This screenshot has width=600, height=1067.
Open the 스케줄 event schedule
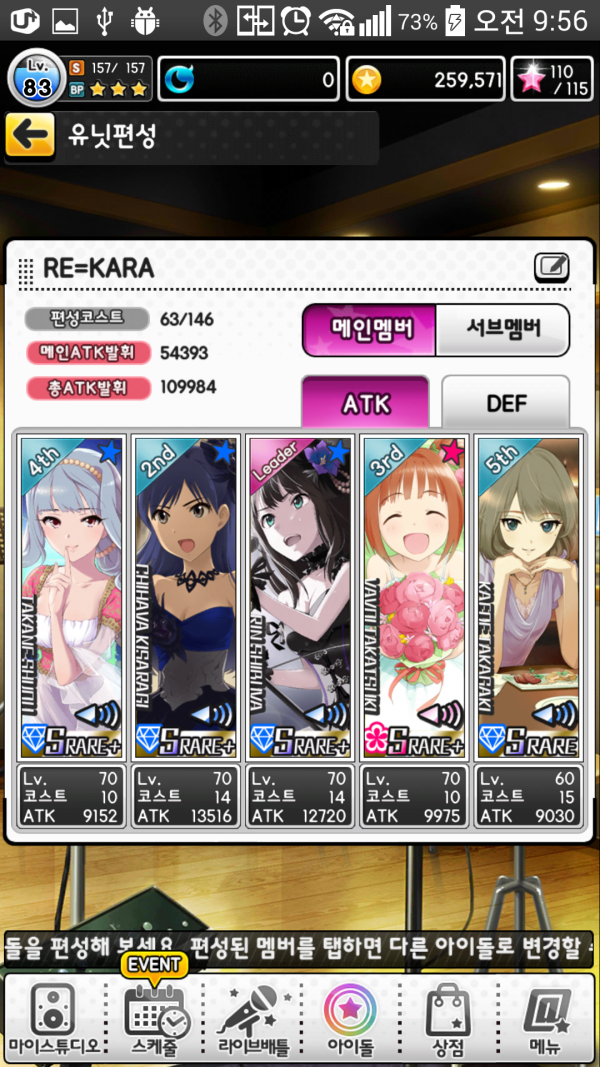click(x=154, y=1019)
